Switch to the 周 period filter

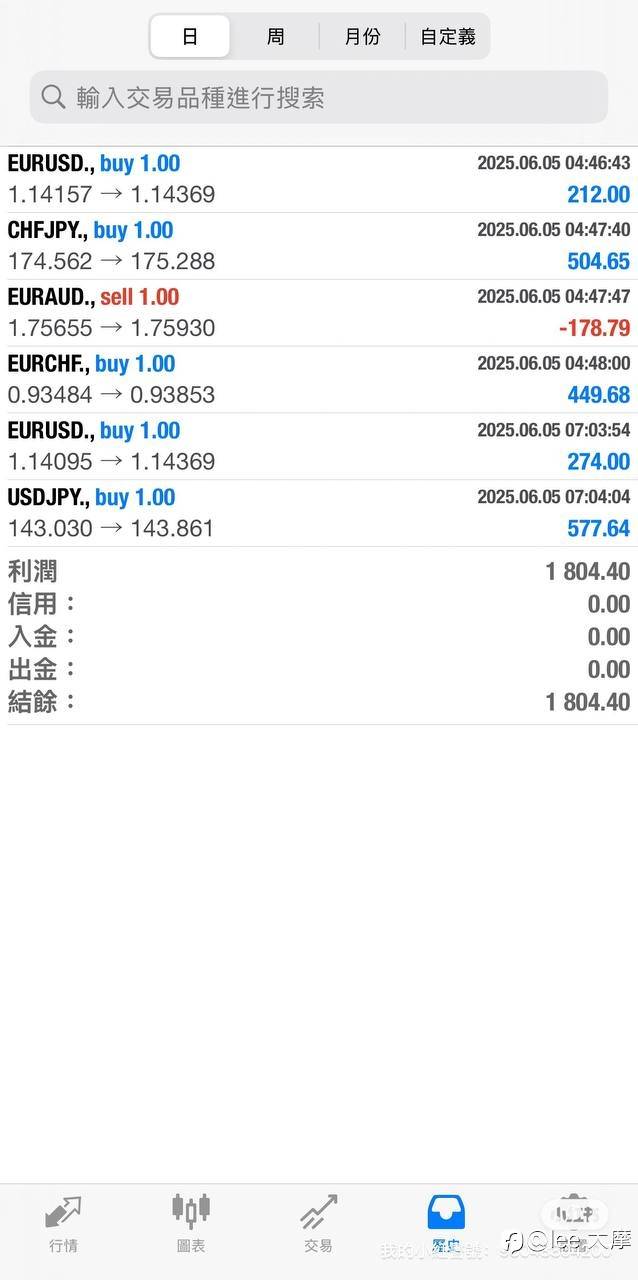point(276,37)
